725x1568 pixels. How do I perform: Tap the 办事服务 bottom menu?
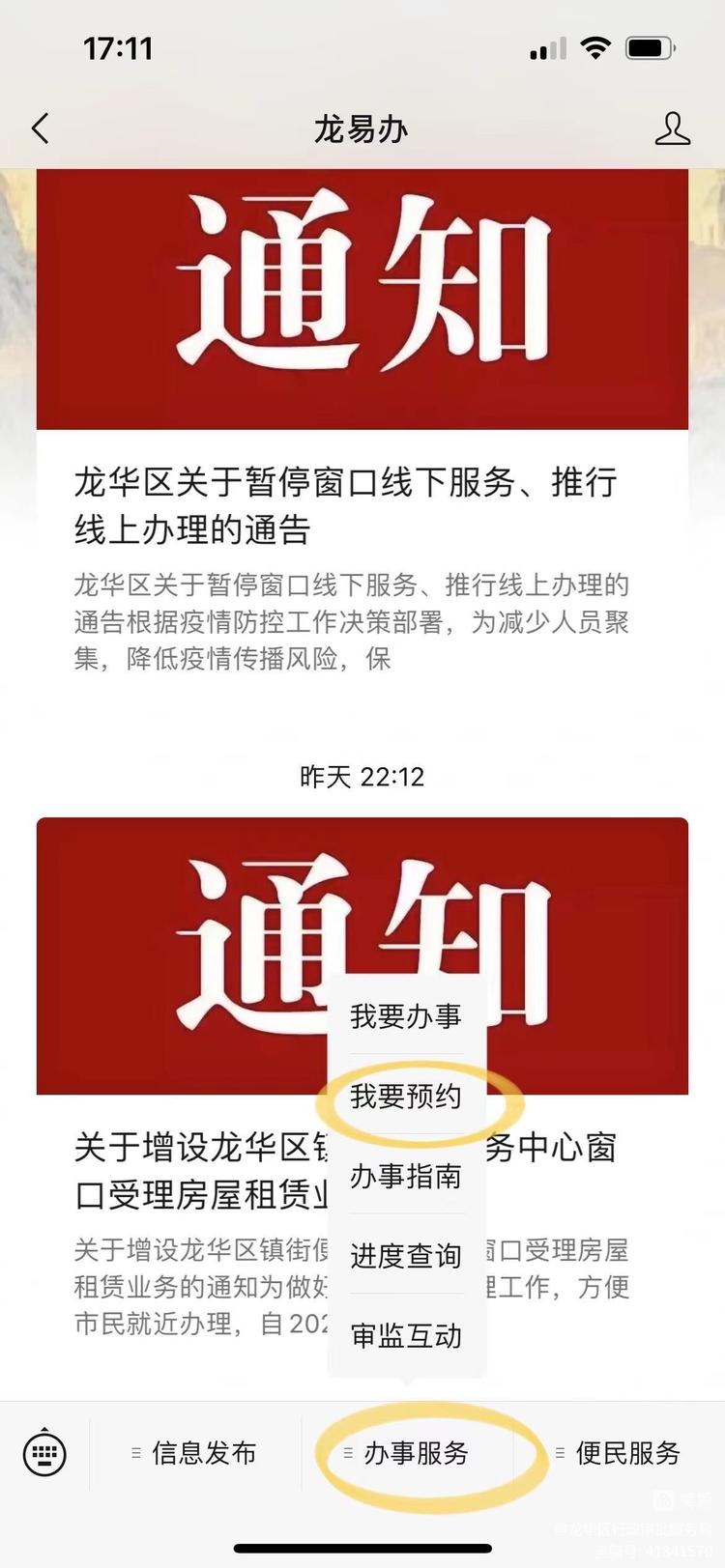coord(407,1453)
